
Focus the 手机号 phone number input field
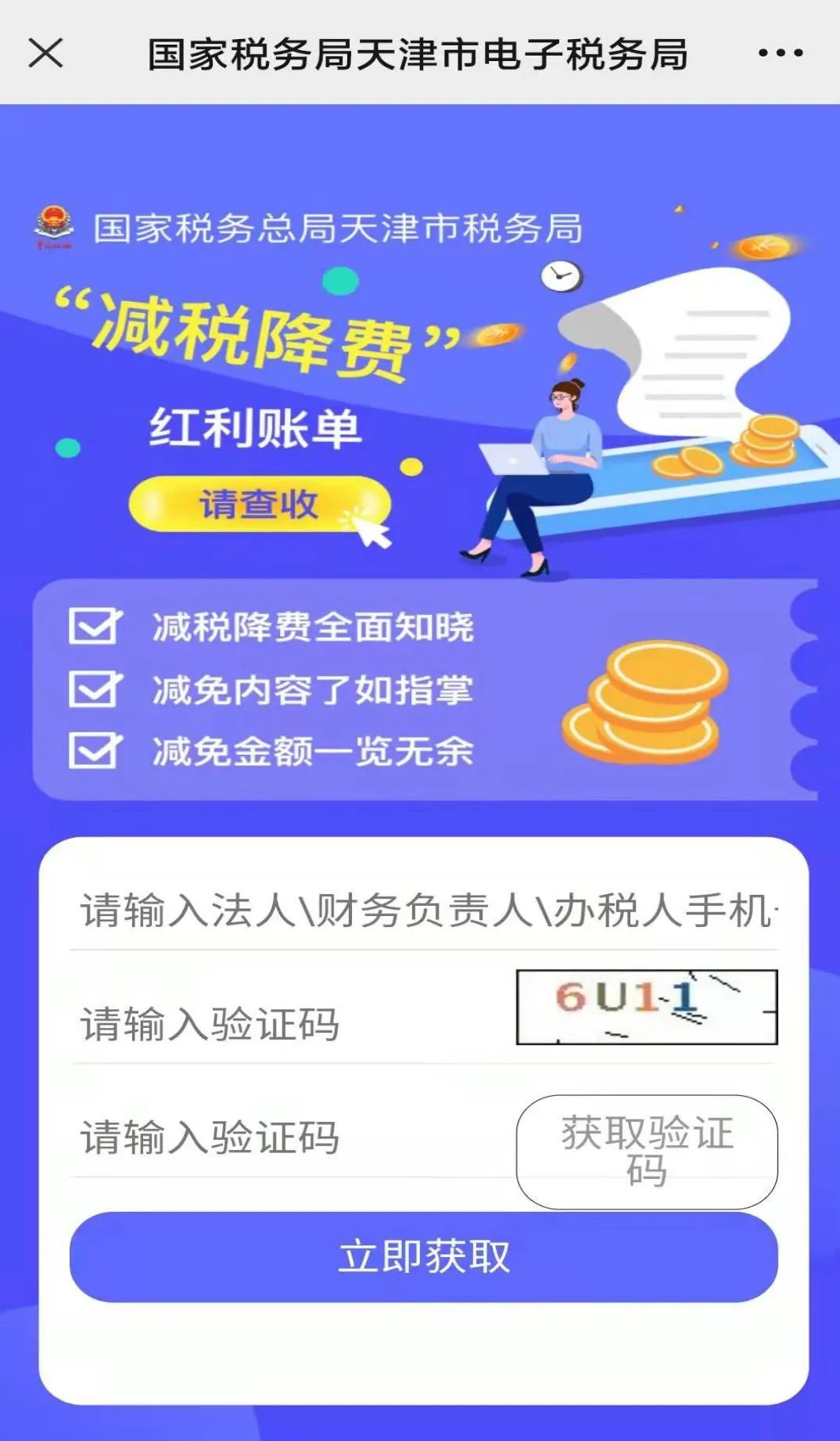(425, 911)
